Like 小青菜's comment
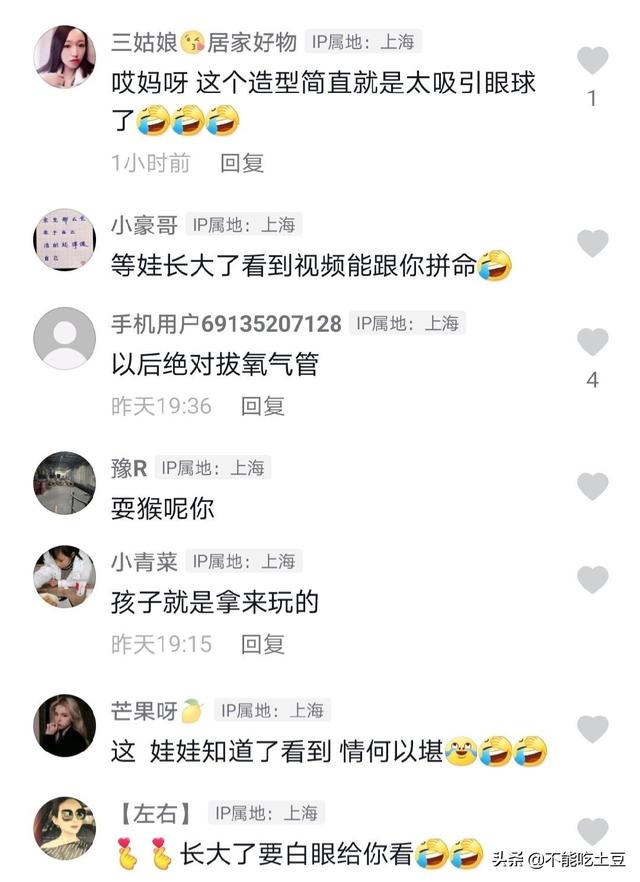640x882 pixels. (593, 580)
